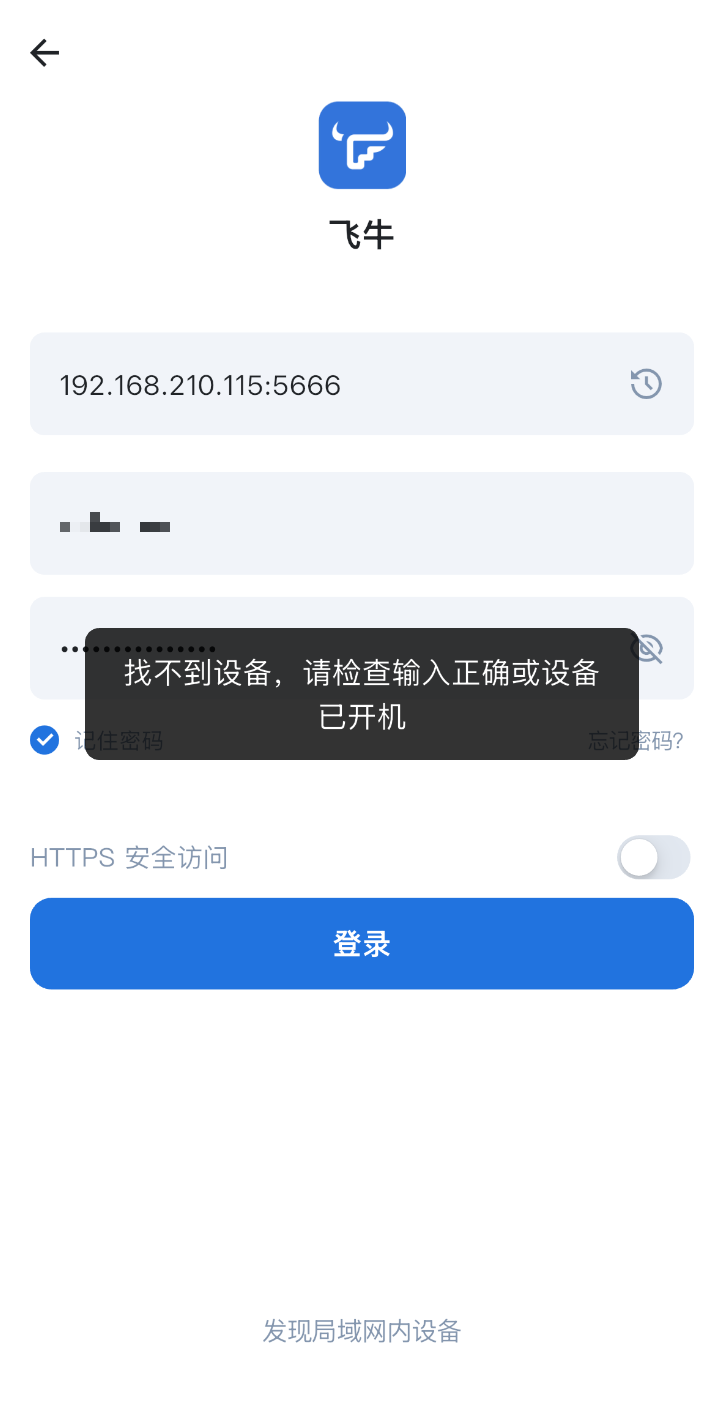Toggle the HTTPS secure access switch off
The image size is (726, 1406).
click(x=653, y=857)
